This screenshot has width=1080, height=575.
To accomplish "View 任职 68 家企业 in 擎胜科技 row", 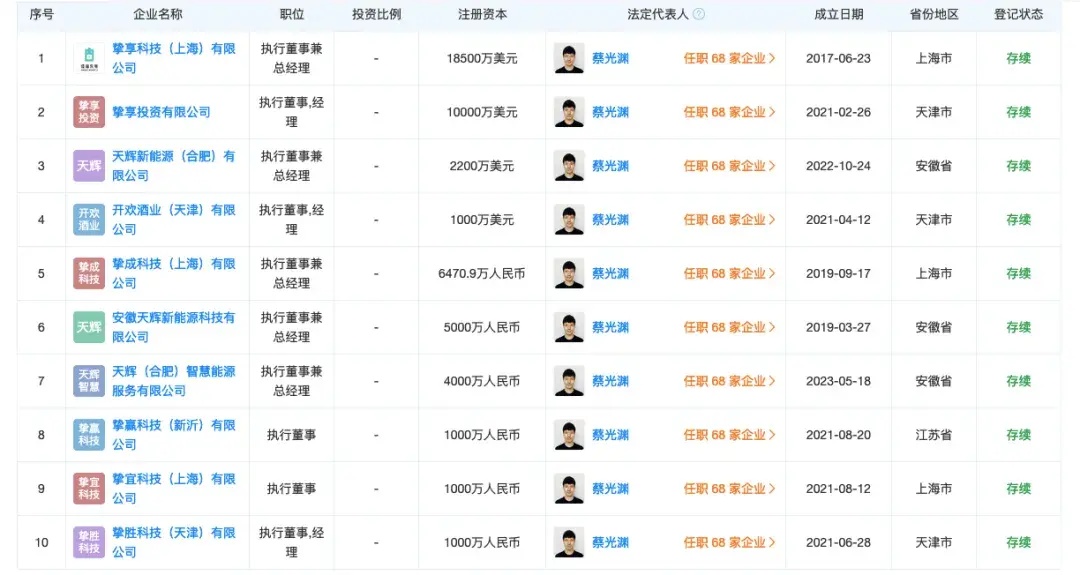I will tap(729, 543).
